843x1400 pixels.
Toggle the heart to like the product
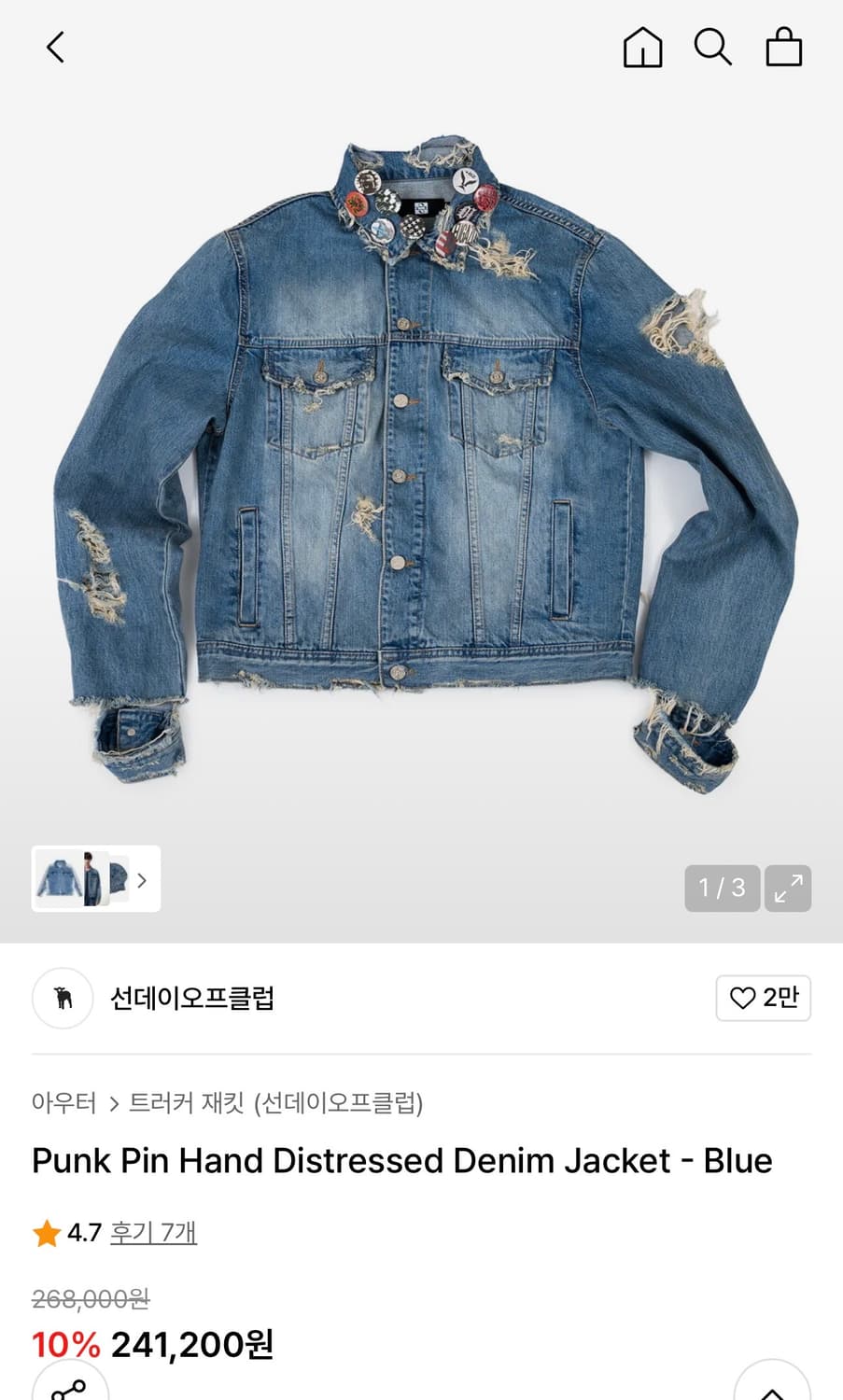(742, 998)
